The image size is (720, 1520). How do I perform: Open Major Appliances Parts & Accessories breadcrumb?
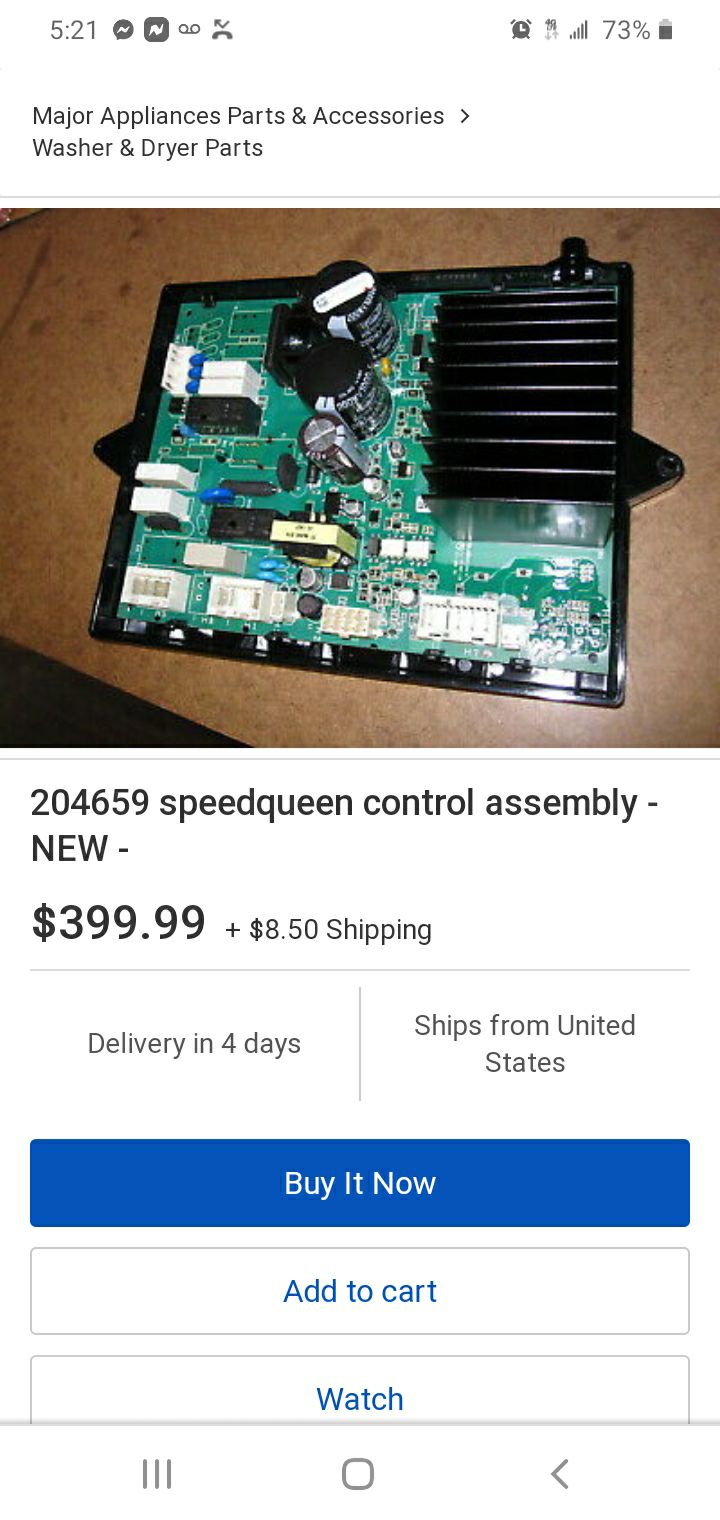coord(238,116)
